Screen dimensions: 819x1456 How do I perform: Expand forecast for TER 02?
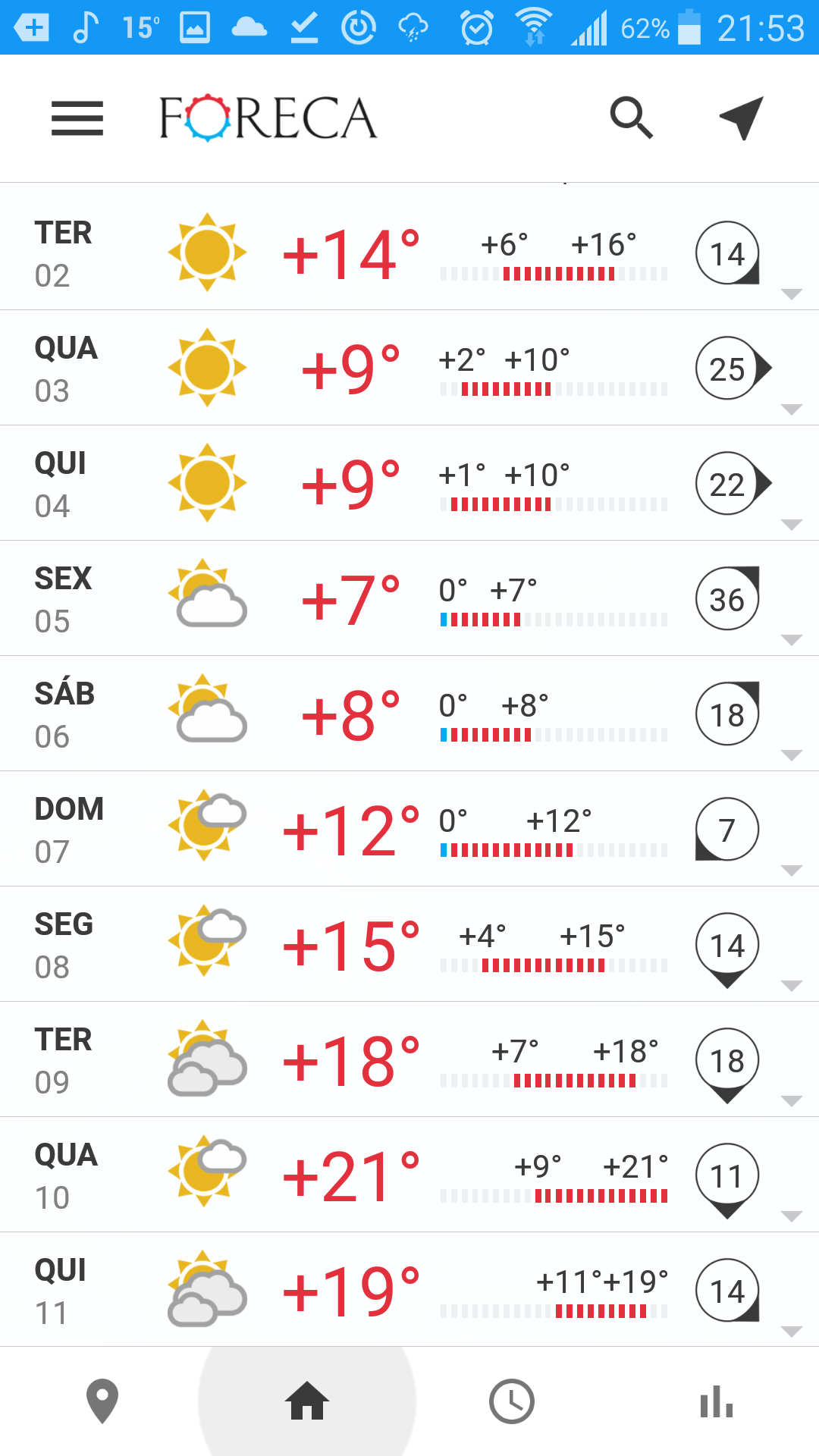409,253
